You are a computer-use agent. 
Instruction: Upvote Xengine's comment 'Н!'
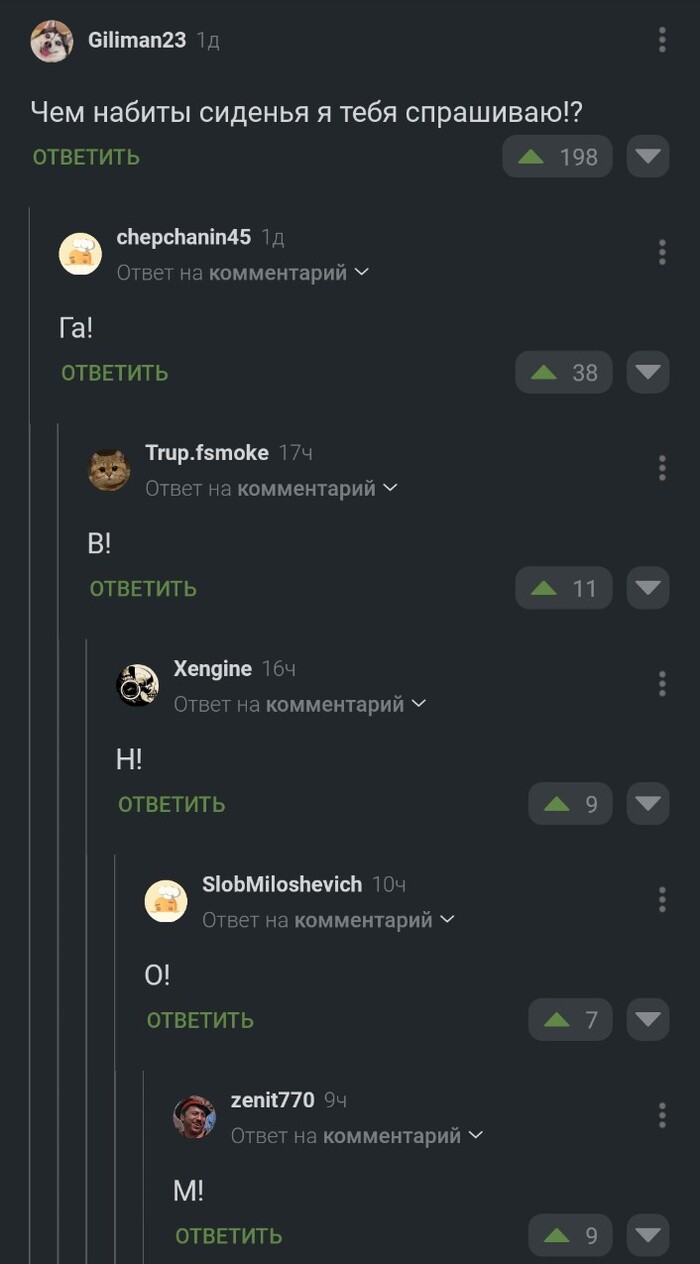click(x=570, y=804)
